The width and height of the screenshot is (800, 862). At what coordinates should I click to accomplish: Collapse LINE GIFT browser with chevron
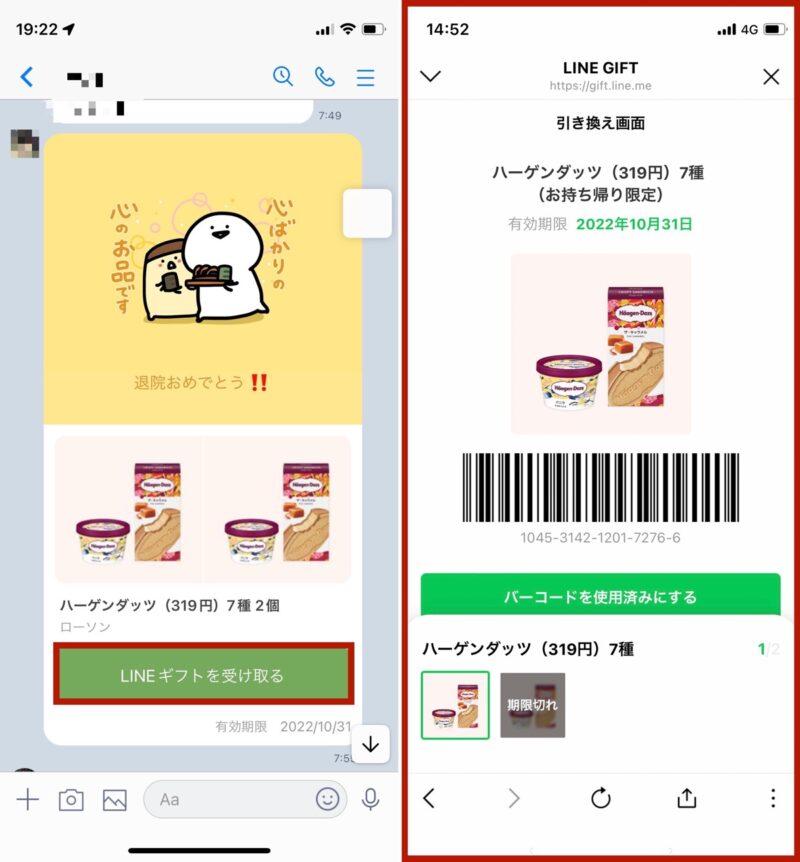coord(430,77)
